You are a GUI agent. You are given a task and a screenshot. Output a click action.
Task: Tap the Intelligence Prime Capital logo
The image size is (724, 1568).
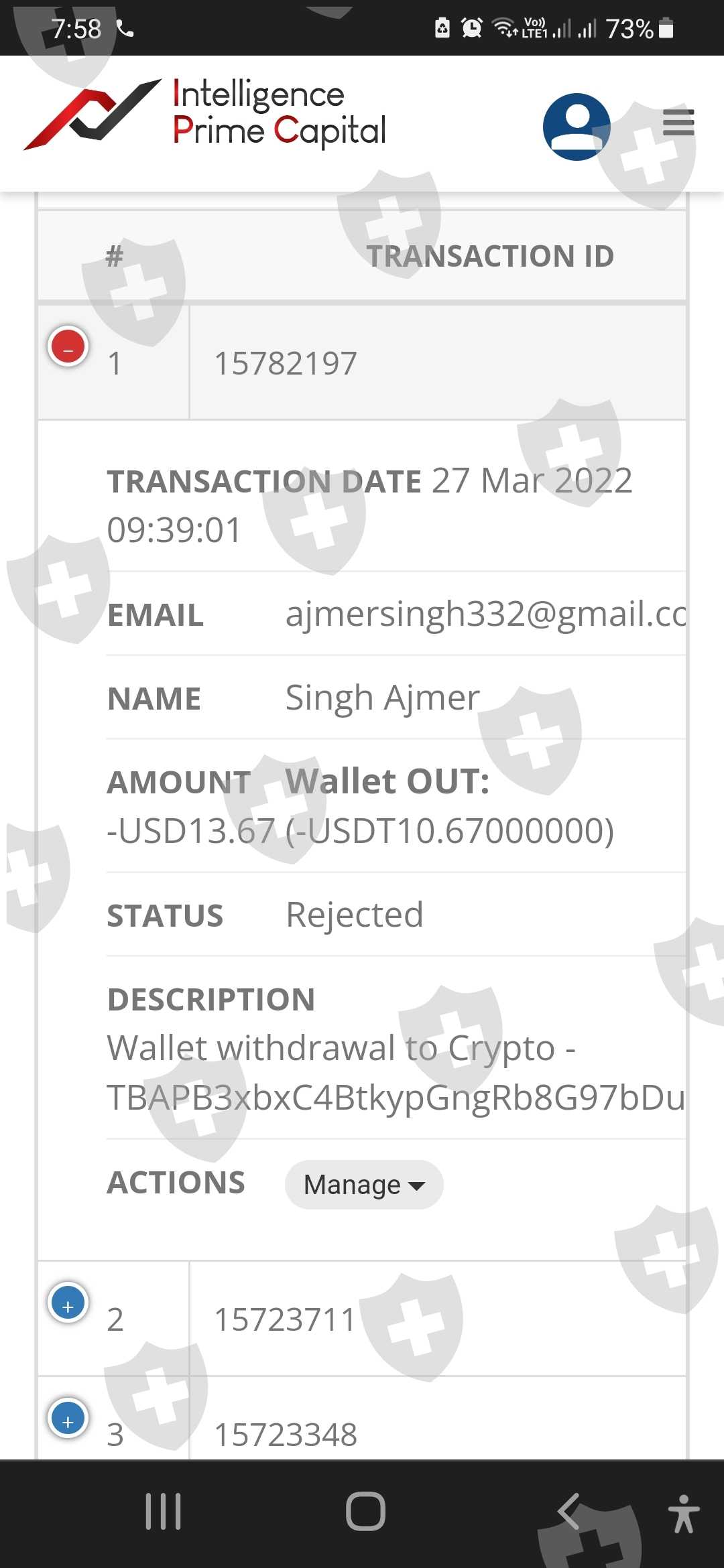click(205, 114)
